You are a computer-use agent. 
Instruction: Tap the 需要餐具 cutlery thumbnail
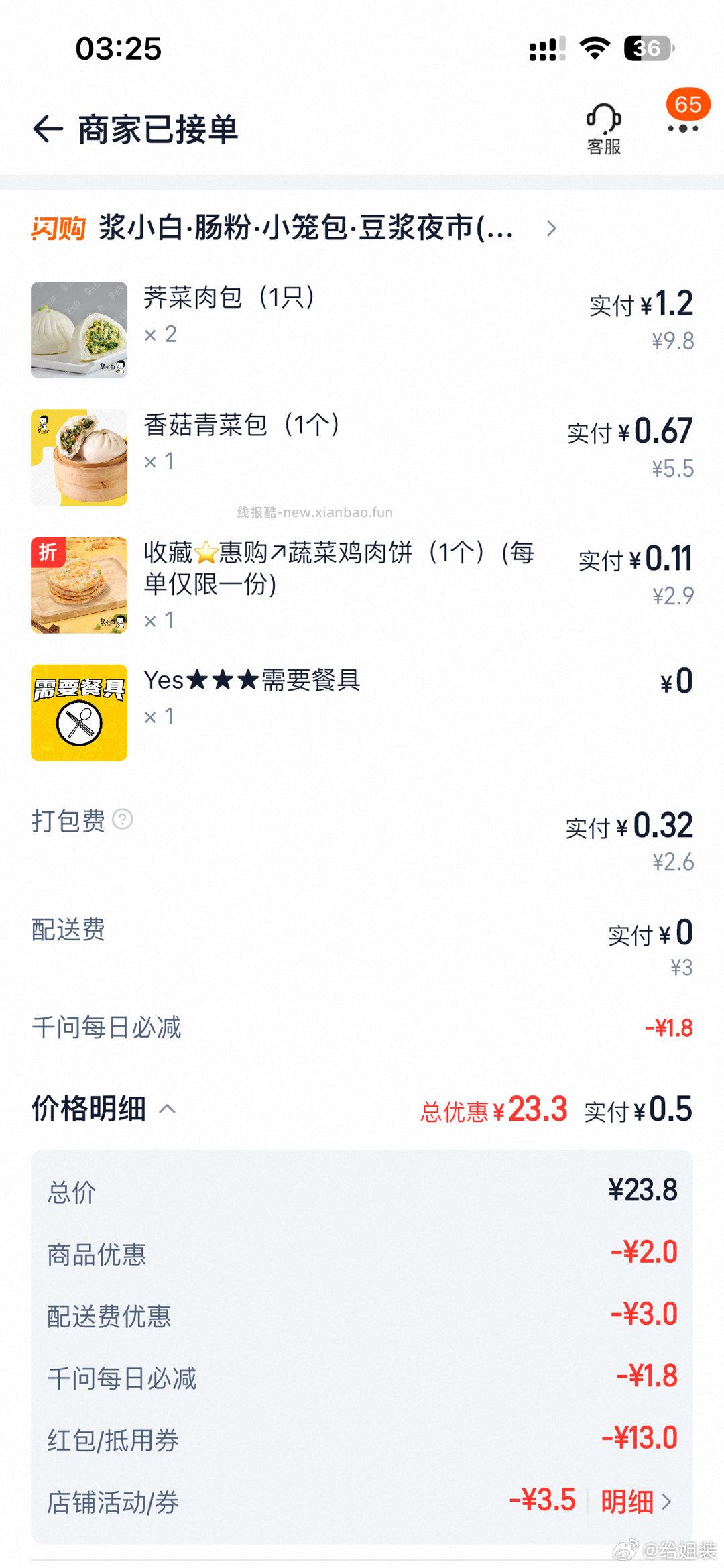pyautogui.click(x=78, y=710)
